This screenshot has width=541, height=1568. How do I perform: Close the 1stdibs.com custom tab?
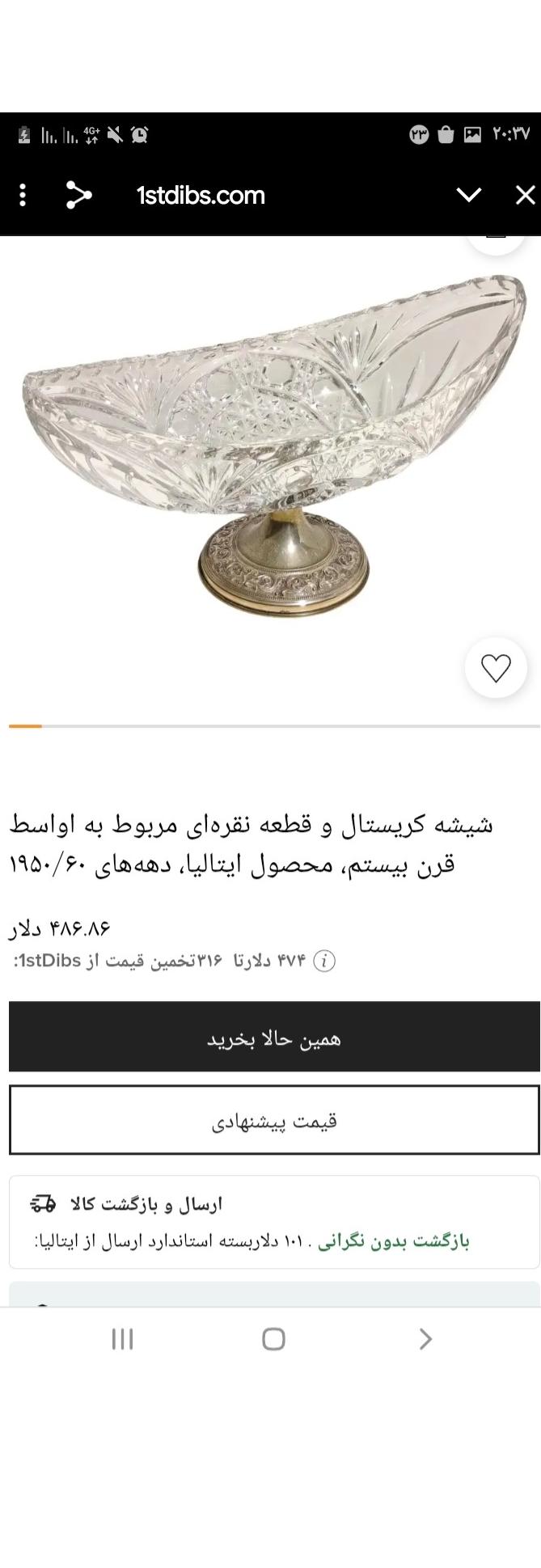pos(526,195)
